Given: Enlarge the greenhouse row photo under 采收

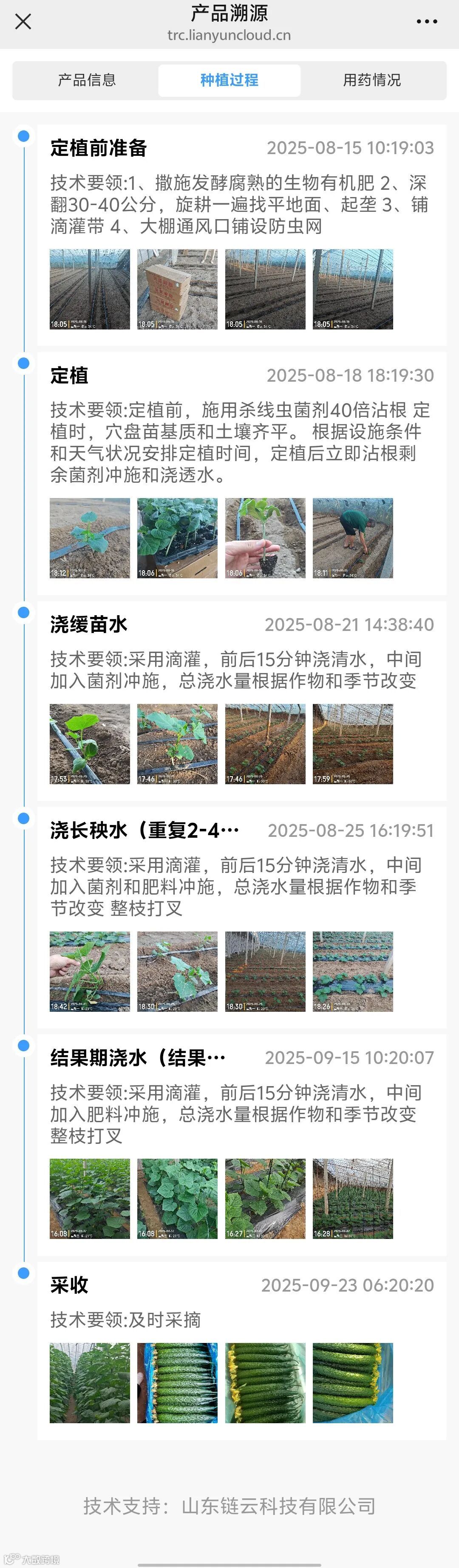Looking at the screenshot, I should (90, 1383).
